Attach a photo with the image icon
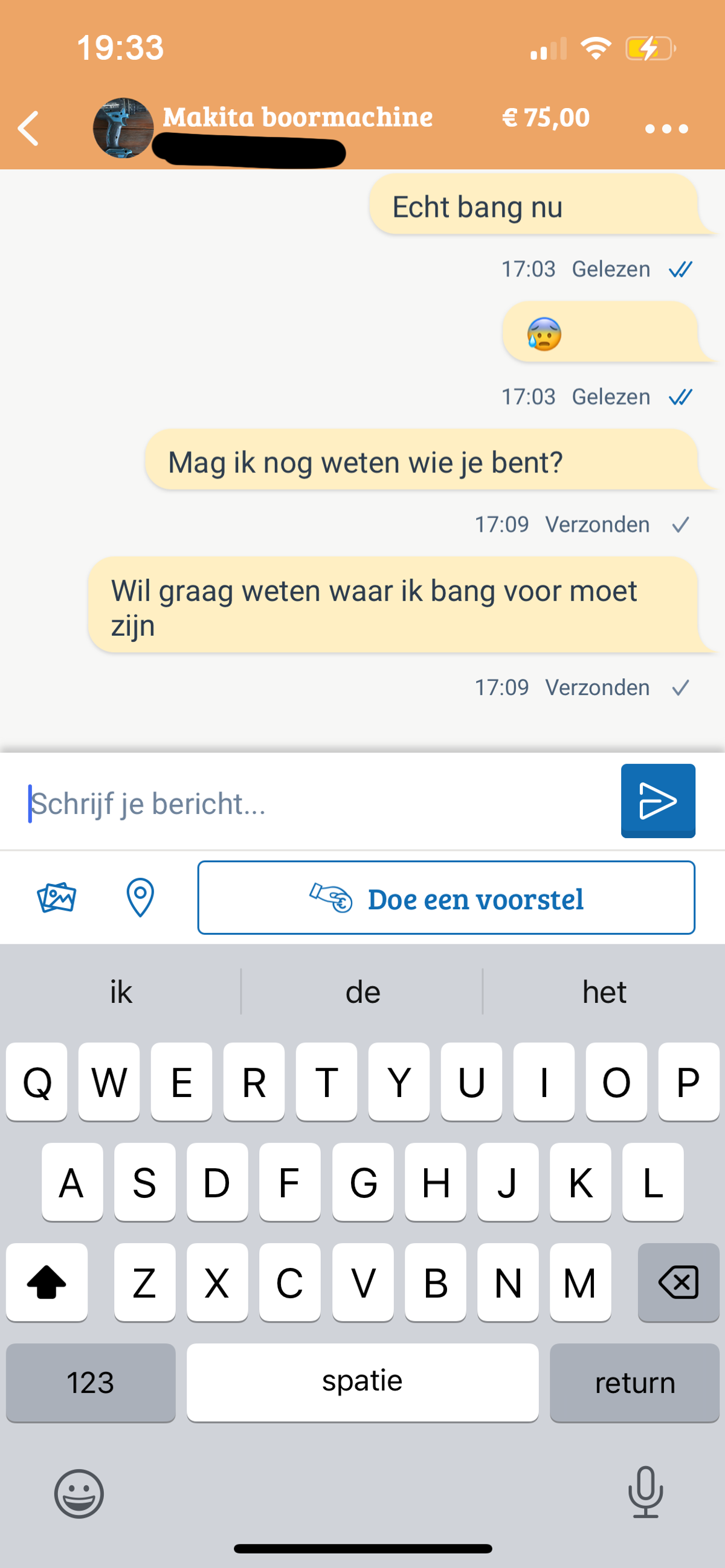The image size is (725, 1568). [57, 897]
